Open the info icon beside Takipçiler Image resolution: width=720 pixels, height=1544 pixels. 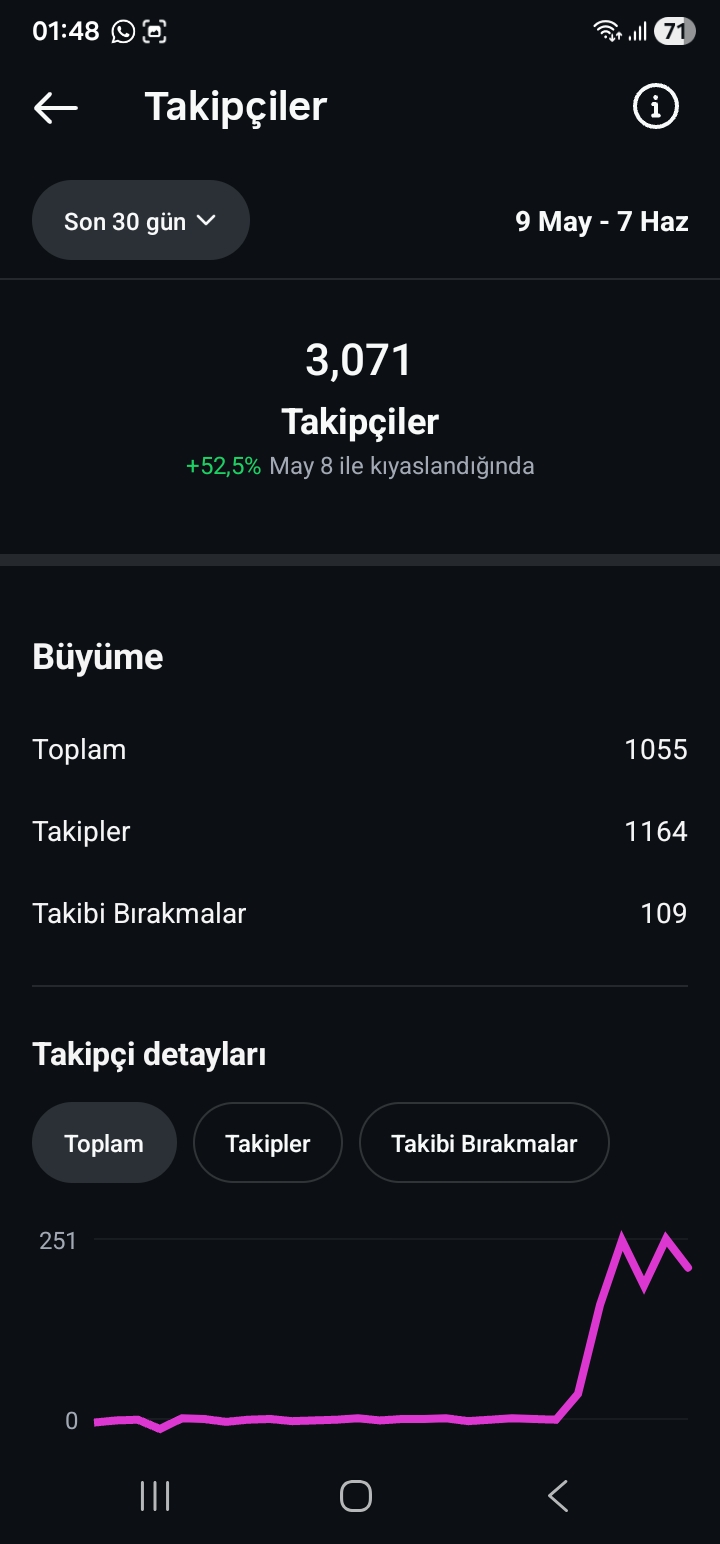click(x=656, y=106)
